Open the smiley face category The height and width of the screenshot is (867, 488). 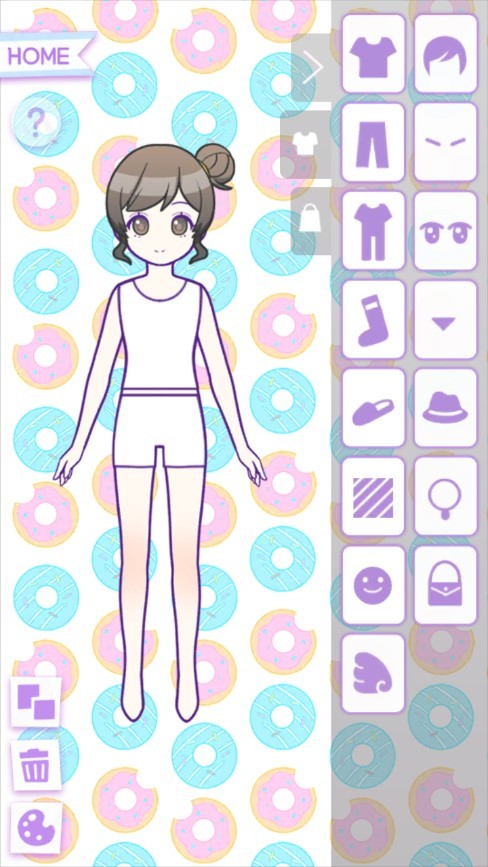point(373,585)
